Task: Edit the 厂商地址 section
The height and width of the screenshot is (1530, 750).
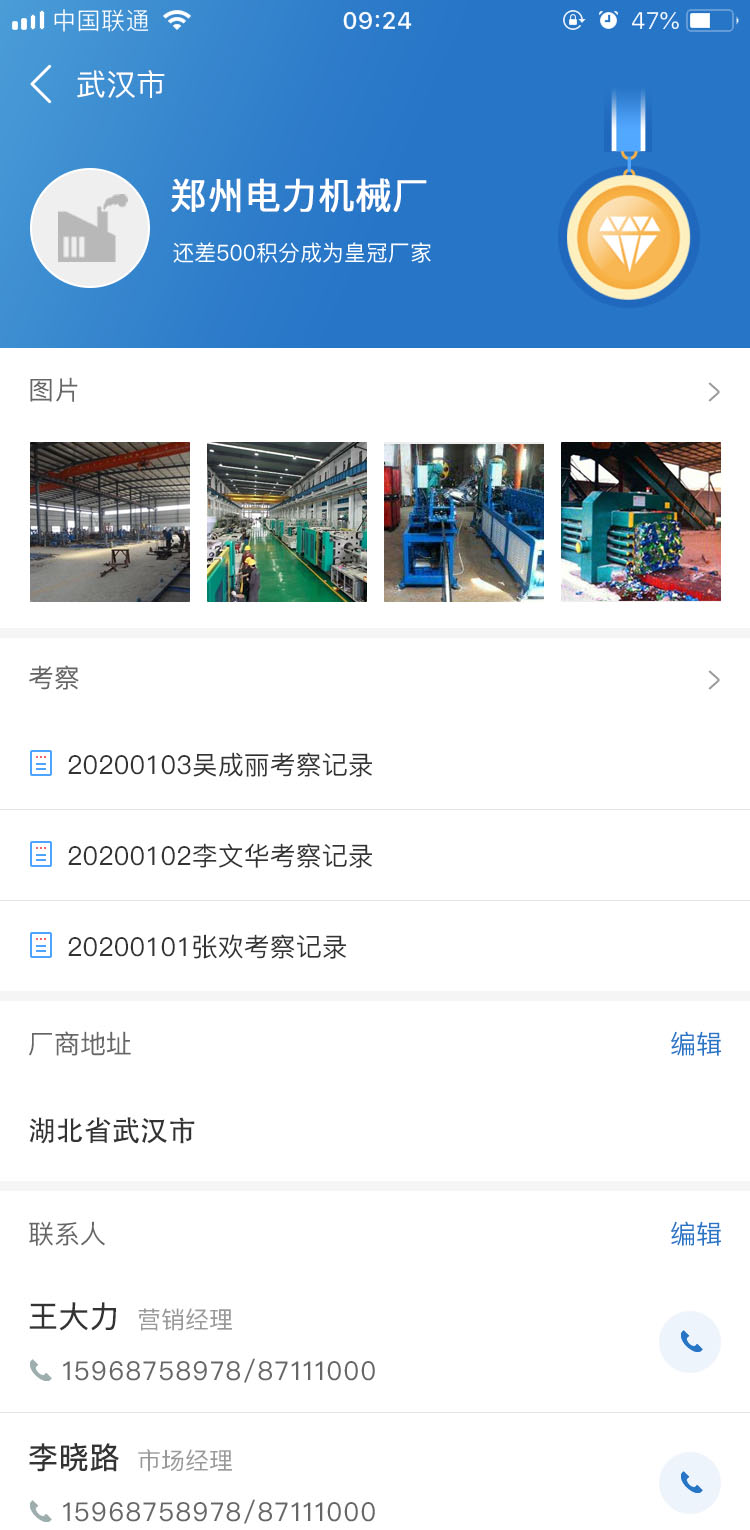Action: [696, 1044]
